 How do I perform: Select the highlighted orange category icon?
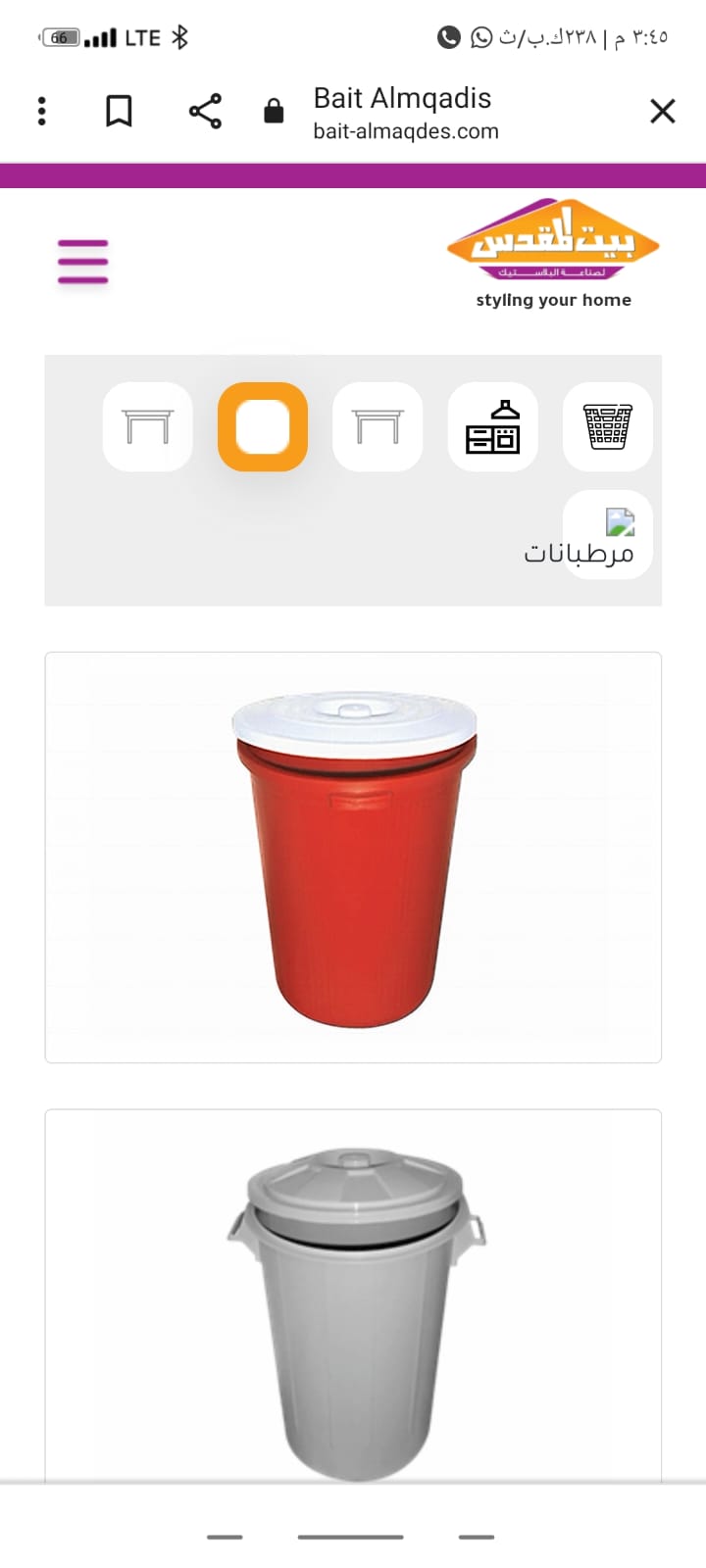(x=263, y=427)
